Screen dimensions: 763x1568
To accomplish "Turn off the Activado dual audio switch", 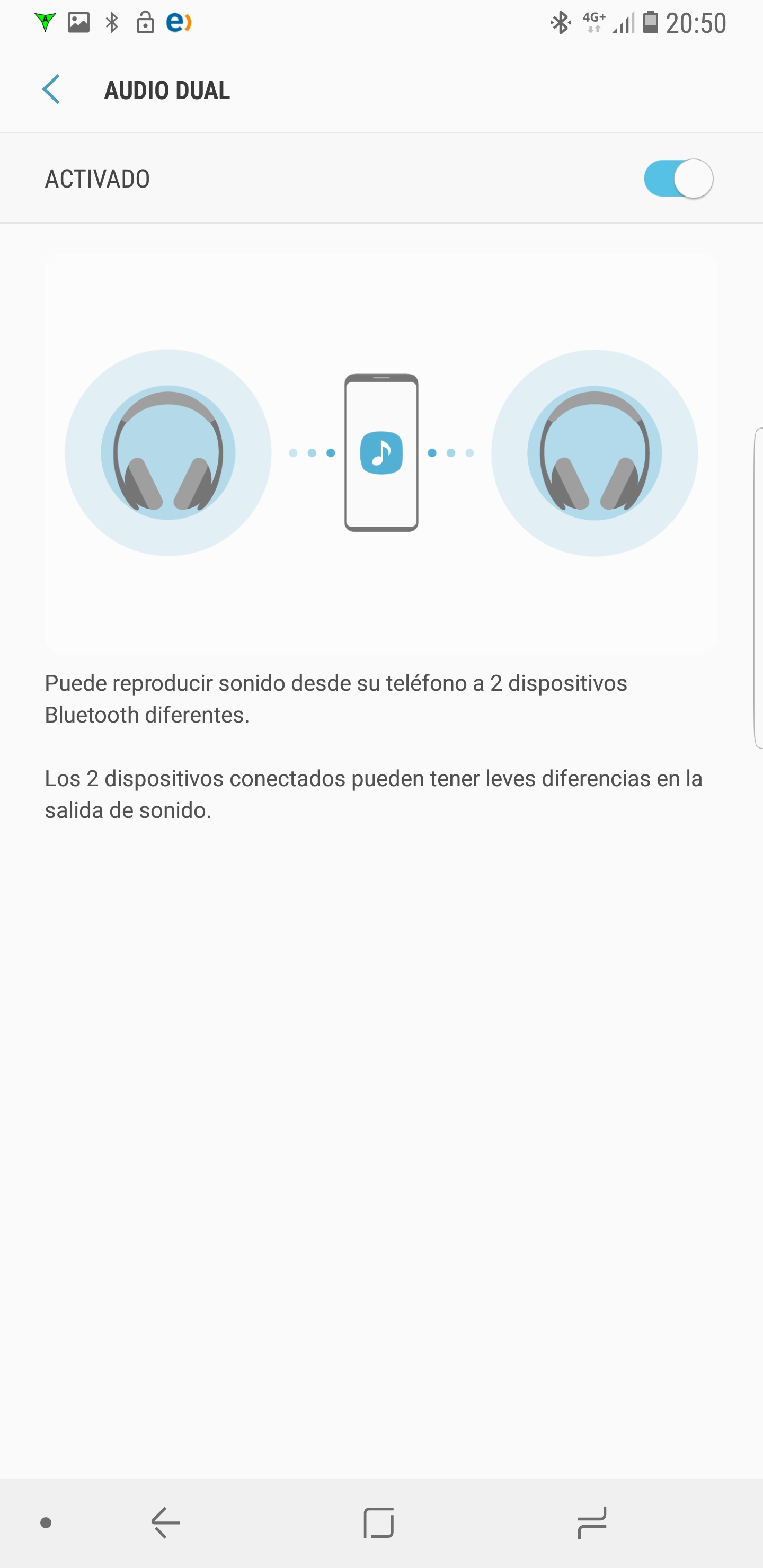I will [678, 179].
